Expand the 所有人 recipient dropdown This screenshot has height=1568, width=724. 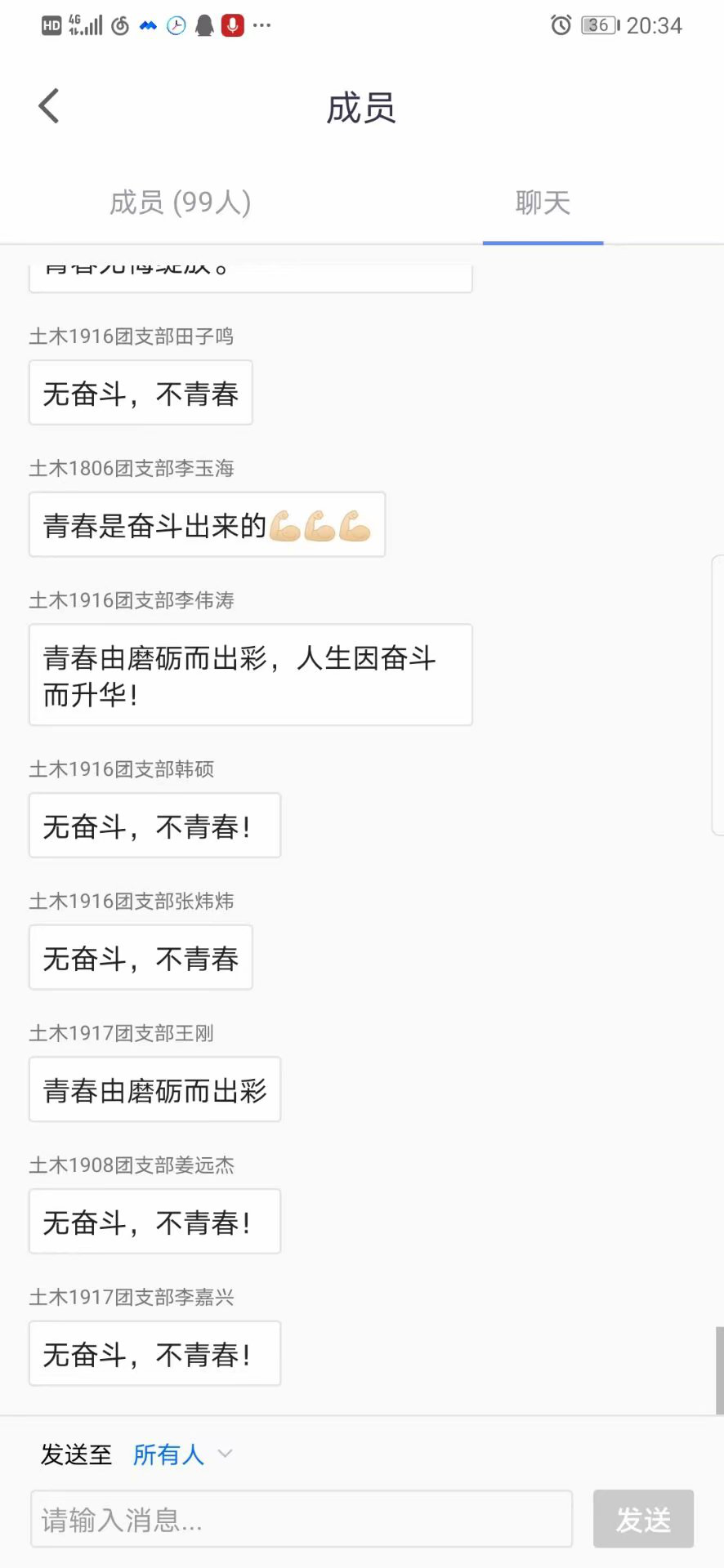(x=182, y=1454)
